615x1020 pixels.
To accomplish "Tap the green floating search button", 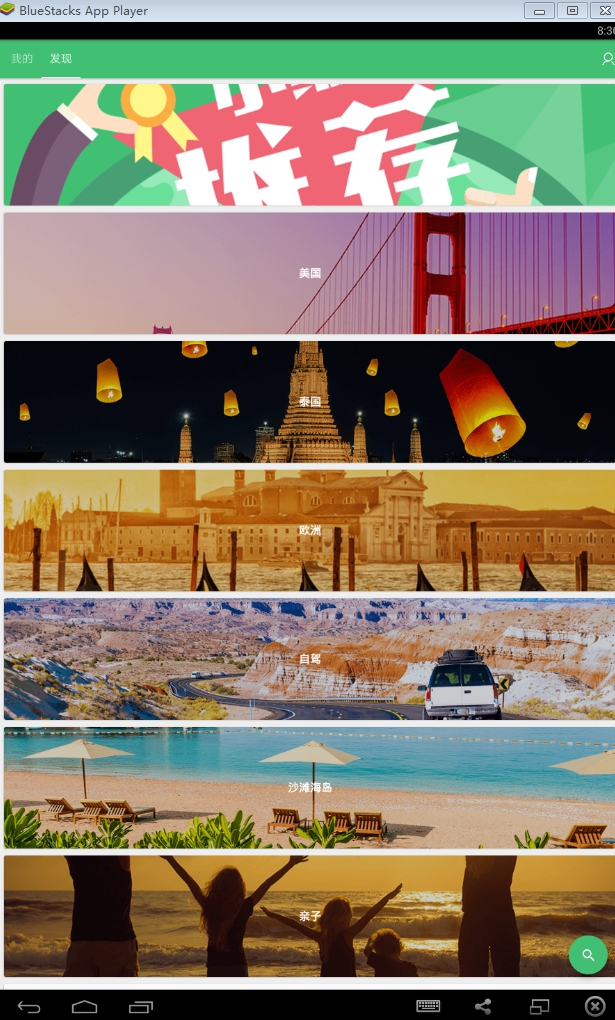I will (588, 954).
